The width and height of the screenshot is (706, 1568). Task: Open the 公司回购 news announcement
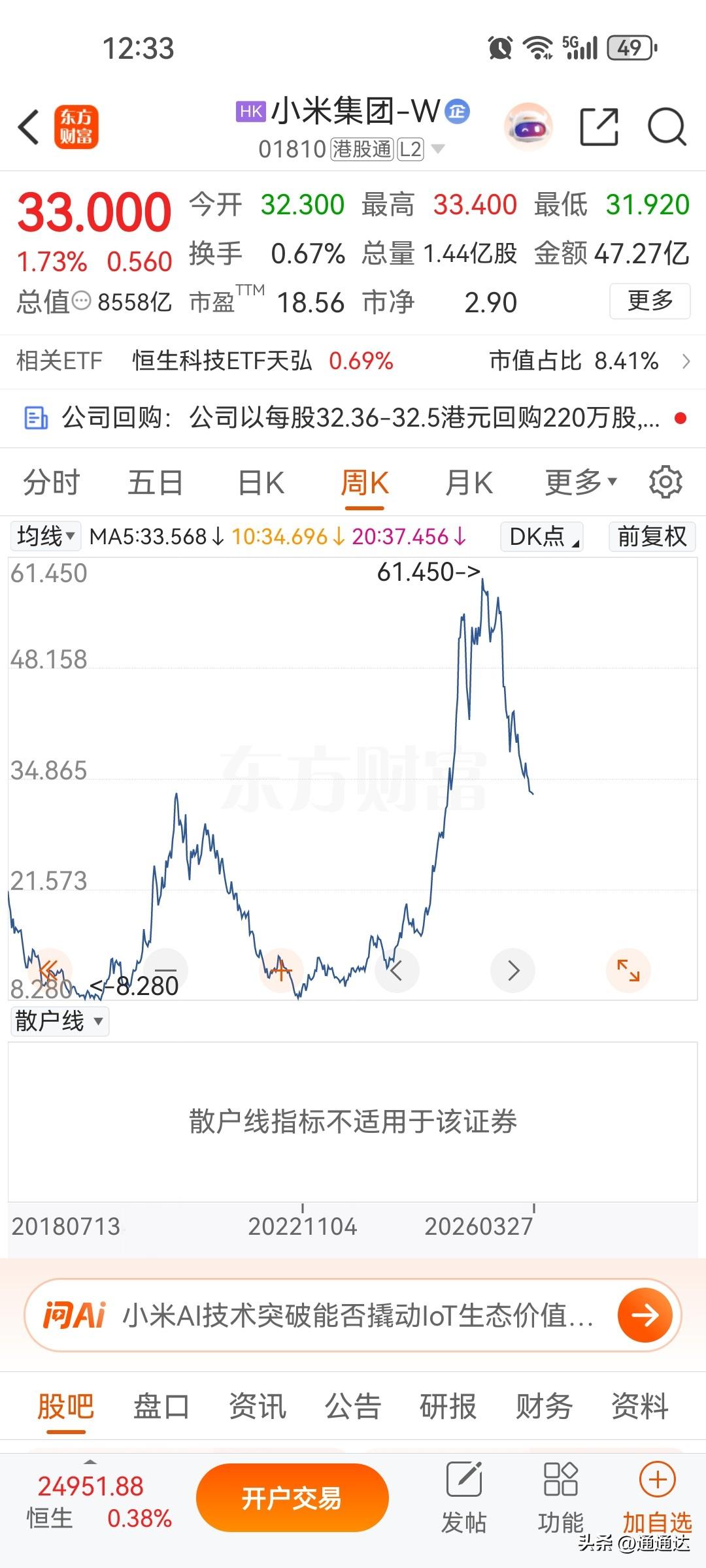pyautogui.click(x=353, y=419)
